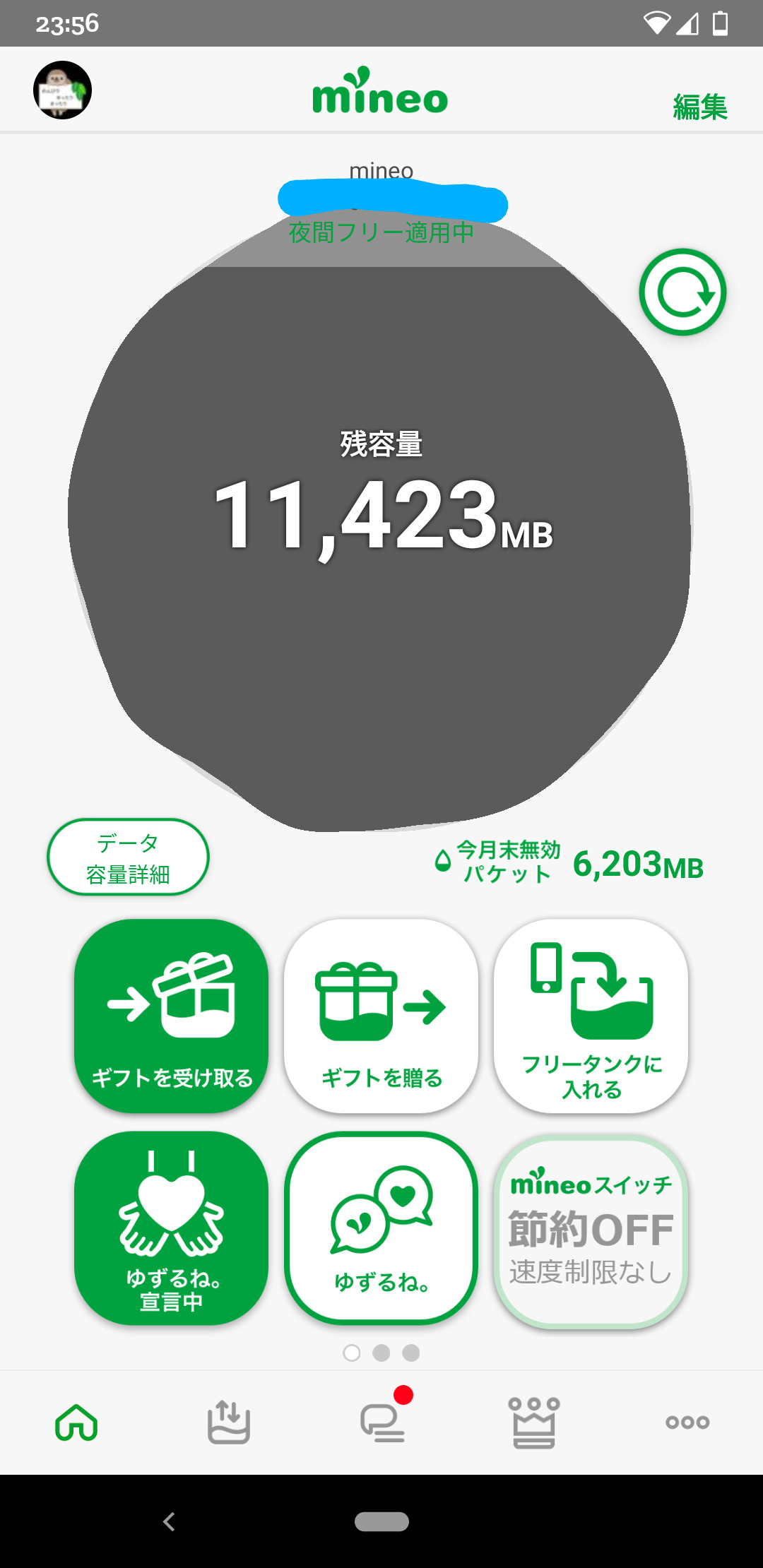Go back using the system back arrow
This screenshot has height=1568, width=763.
pos(169,1521)
